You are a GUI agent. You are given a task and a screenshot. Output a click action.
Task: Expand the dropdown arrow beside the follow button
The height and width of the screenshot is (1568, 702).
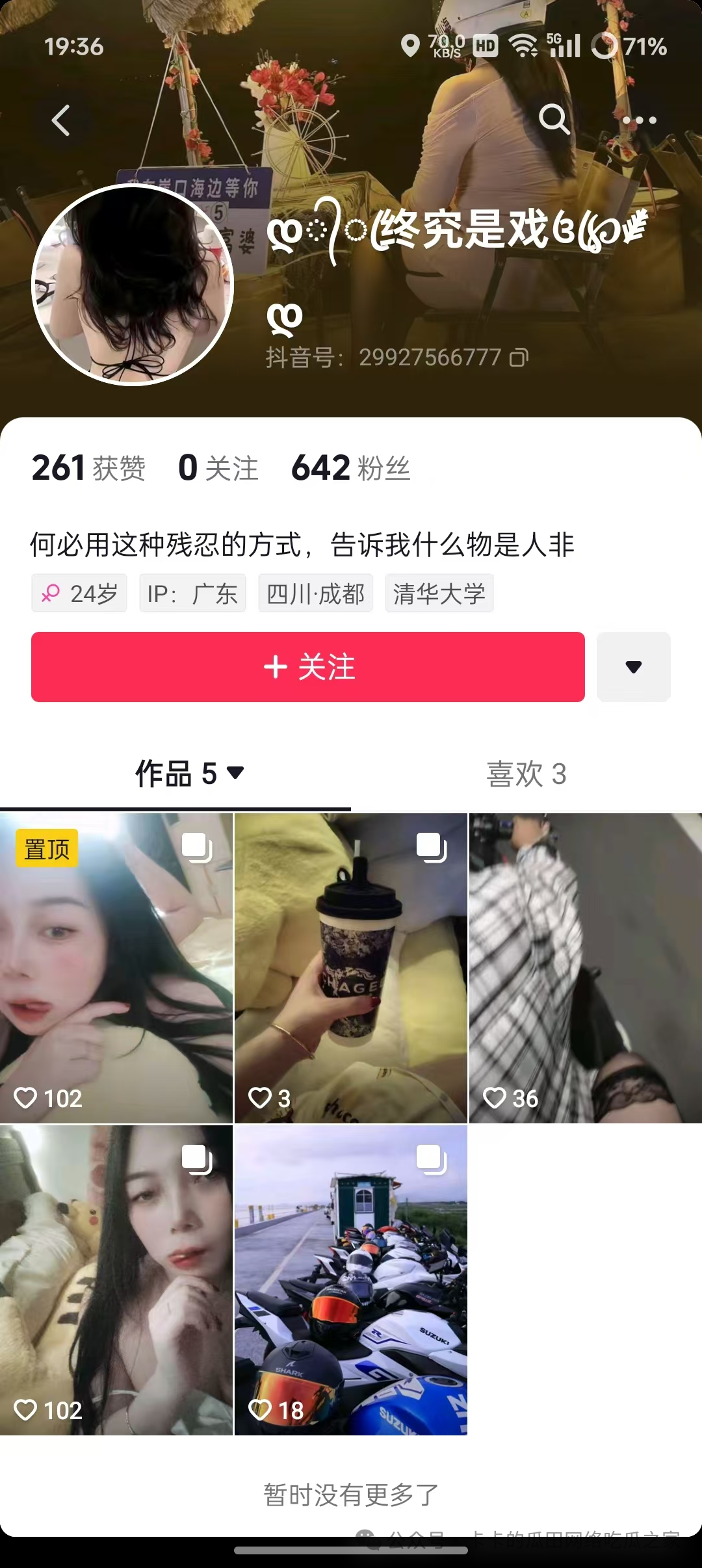[x=633, y=667]
